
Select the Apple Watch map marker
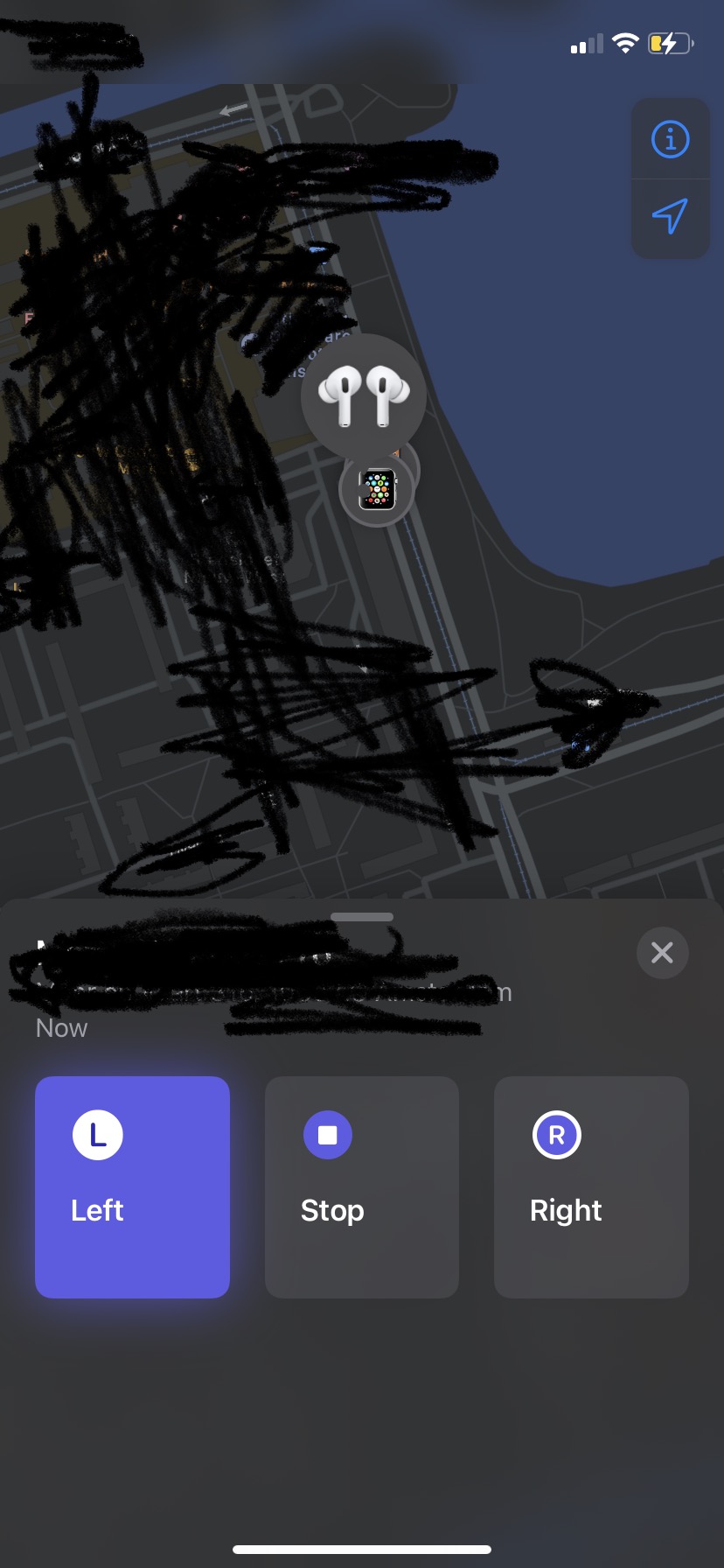pyautogui.click(x=378, y=490)
